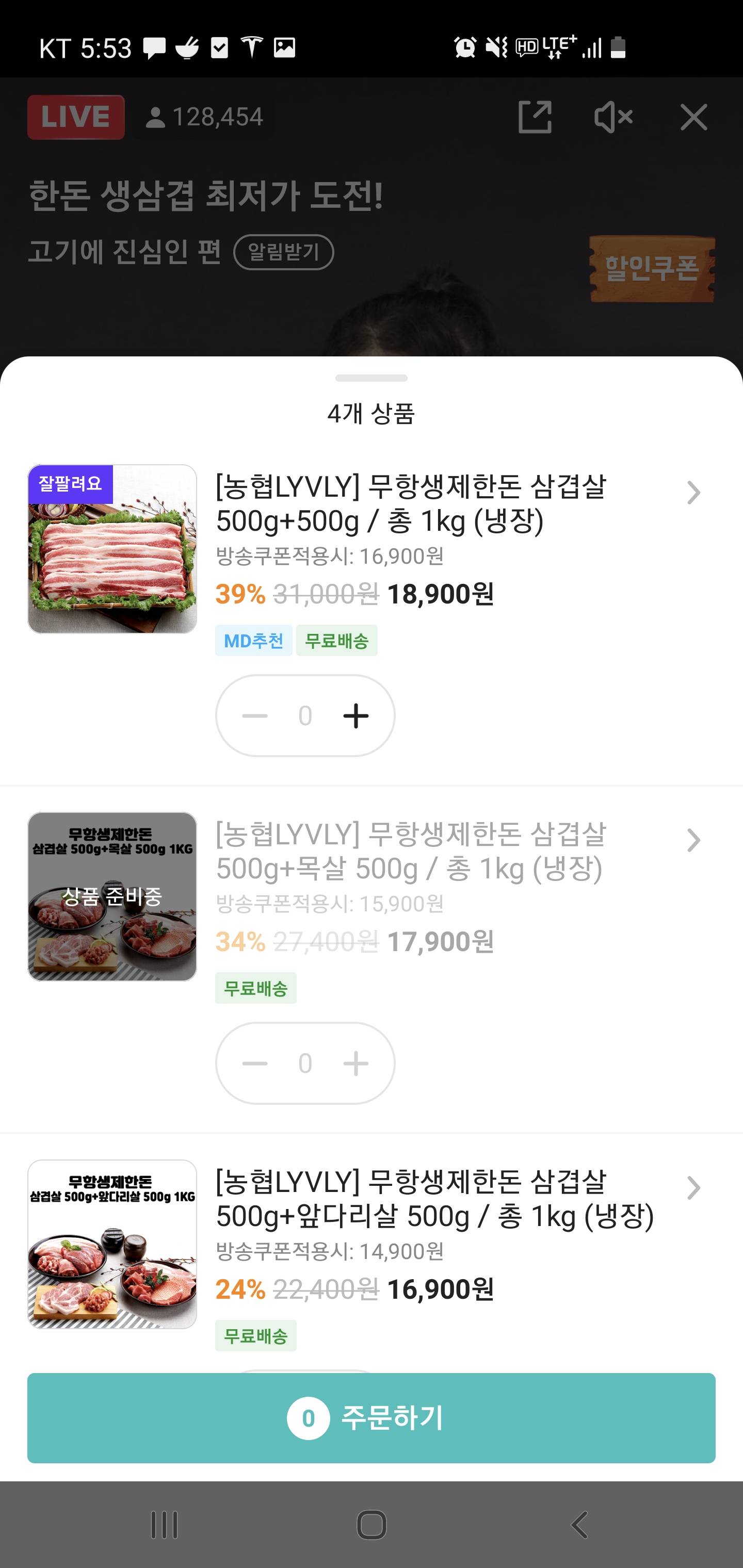The image size is (743, 1568).
Task: Open details for 삼겹살 500g+목살 500g chevron
Action: tap(693, 840)
